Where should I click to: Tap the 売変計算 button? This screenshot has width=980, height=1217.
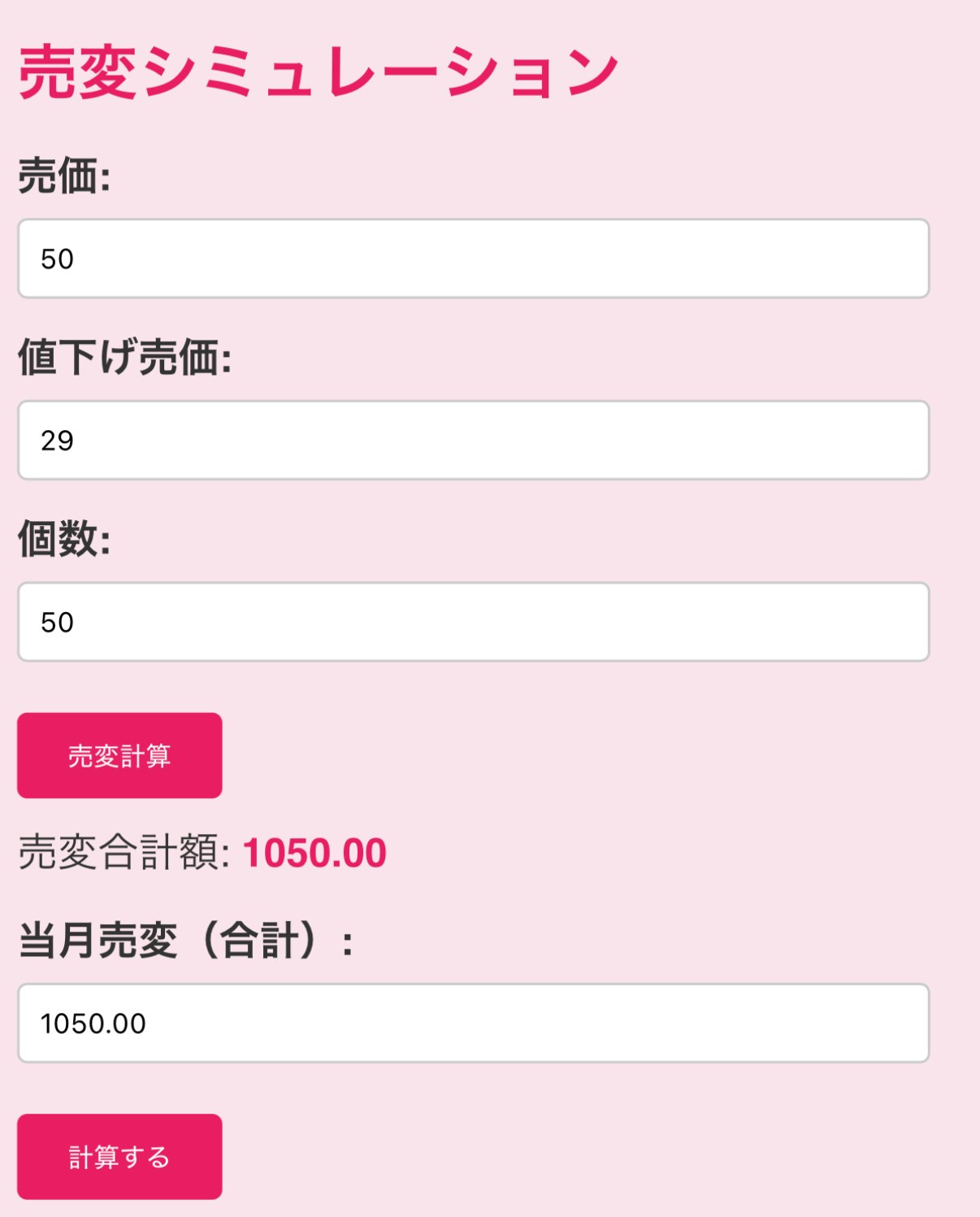click(119, 755)
